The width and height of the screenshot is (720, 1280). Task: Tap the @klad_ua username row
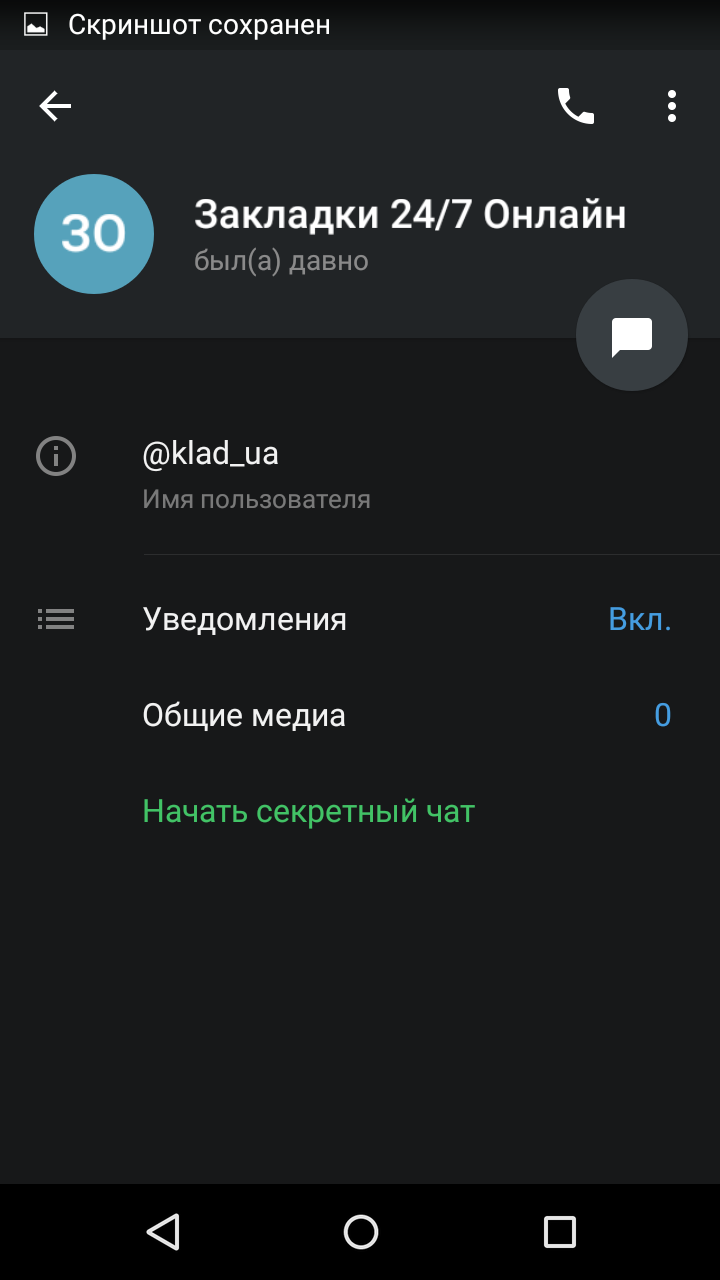[x=400, y=474]
